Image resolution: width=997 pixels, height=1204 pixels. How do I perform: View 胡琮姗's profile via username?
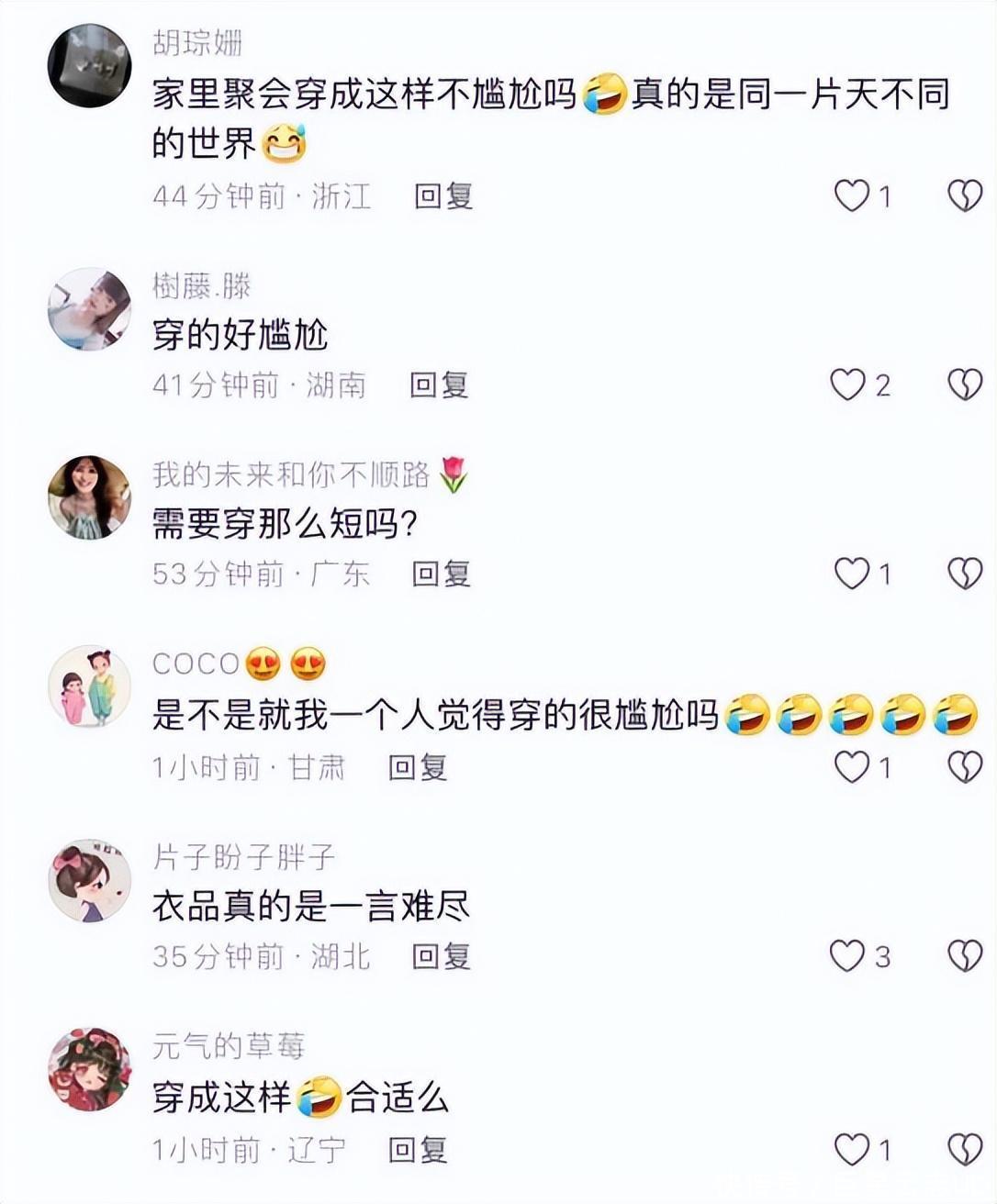click(x=197, y=42)
